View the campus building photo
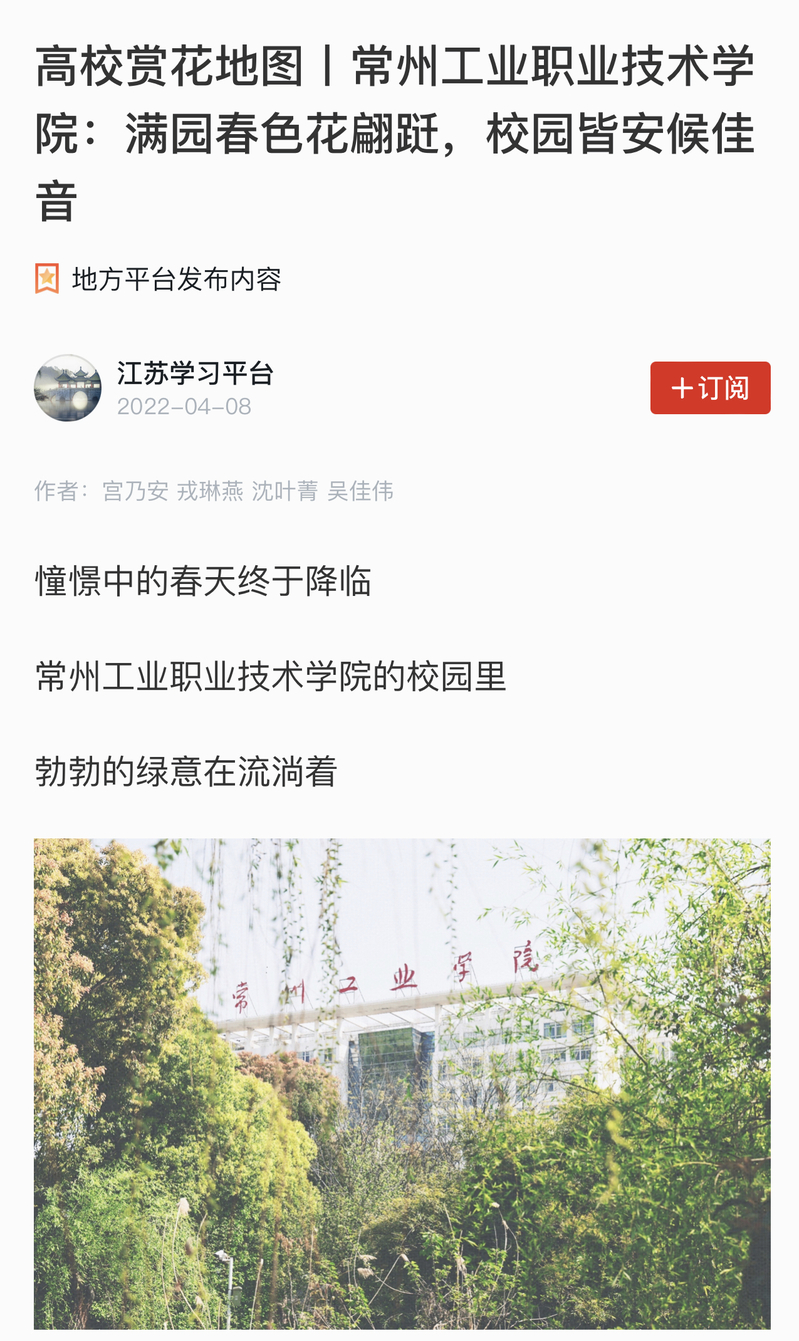 pyautogui.click(x=402, y=1083)
